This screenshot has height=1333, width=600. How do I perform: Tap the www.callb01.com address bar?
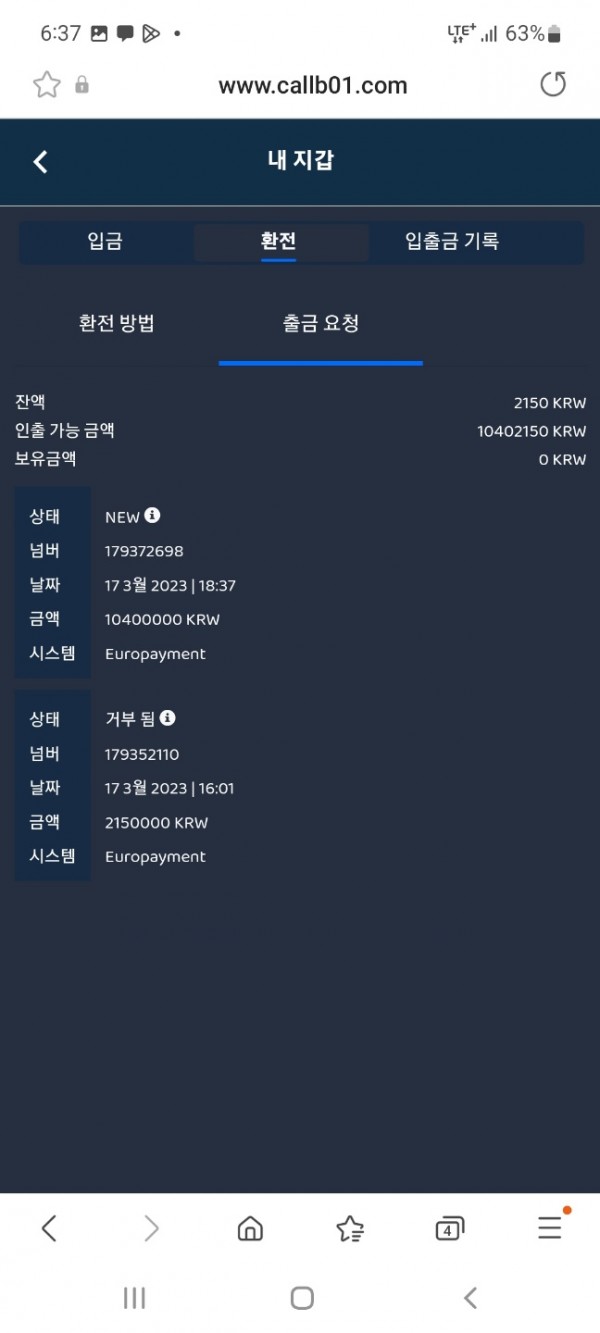(312, 86)
